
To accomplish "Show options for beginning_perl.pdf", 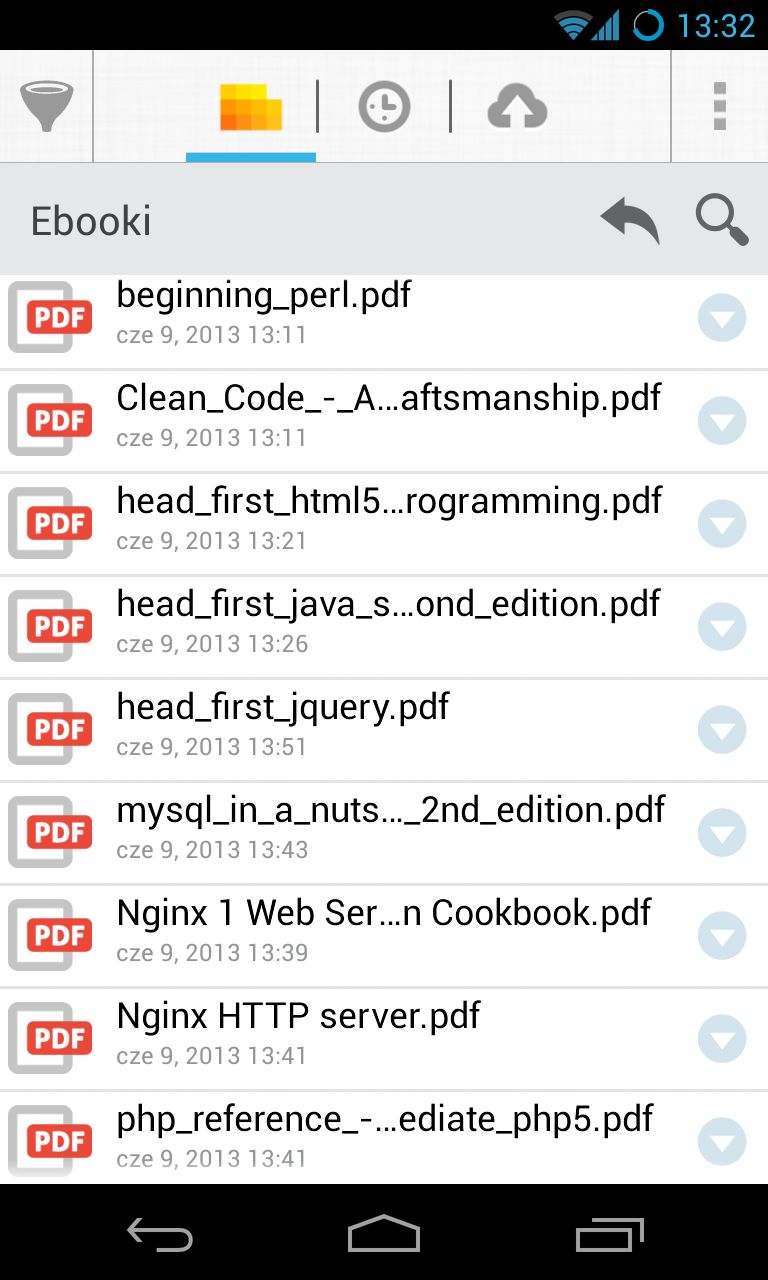I will [x=722, y=318].
